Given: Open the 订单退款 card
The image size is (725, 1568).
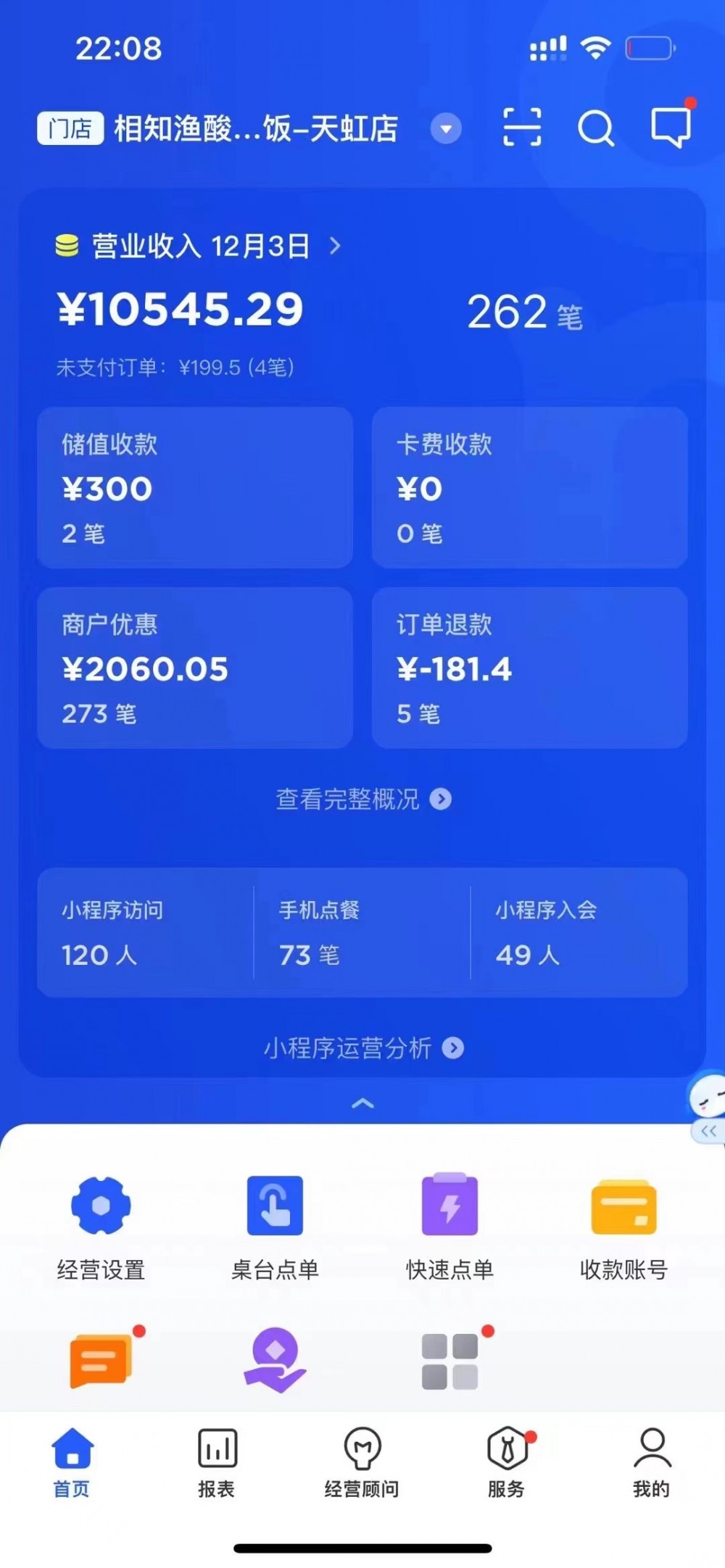Looking at the screenshot, I should 529,668.
